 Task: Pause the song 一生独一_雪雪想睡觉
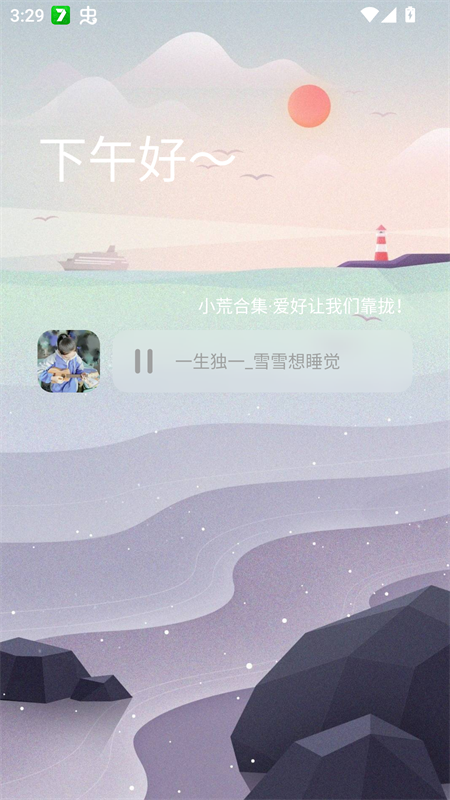(x=143, y=361)
